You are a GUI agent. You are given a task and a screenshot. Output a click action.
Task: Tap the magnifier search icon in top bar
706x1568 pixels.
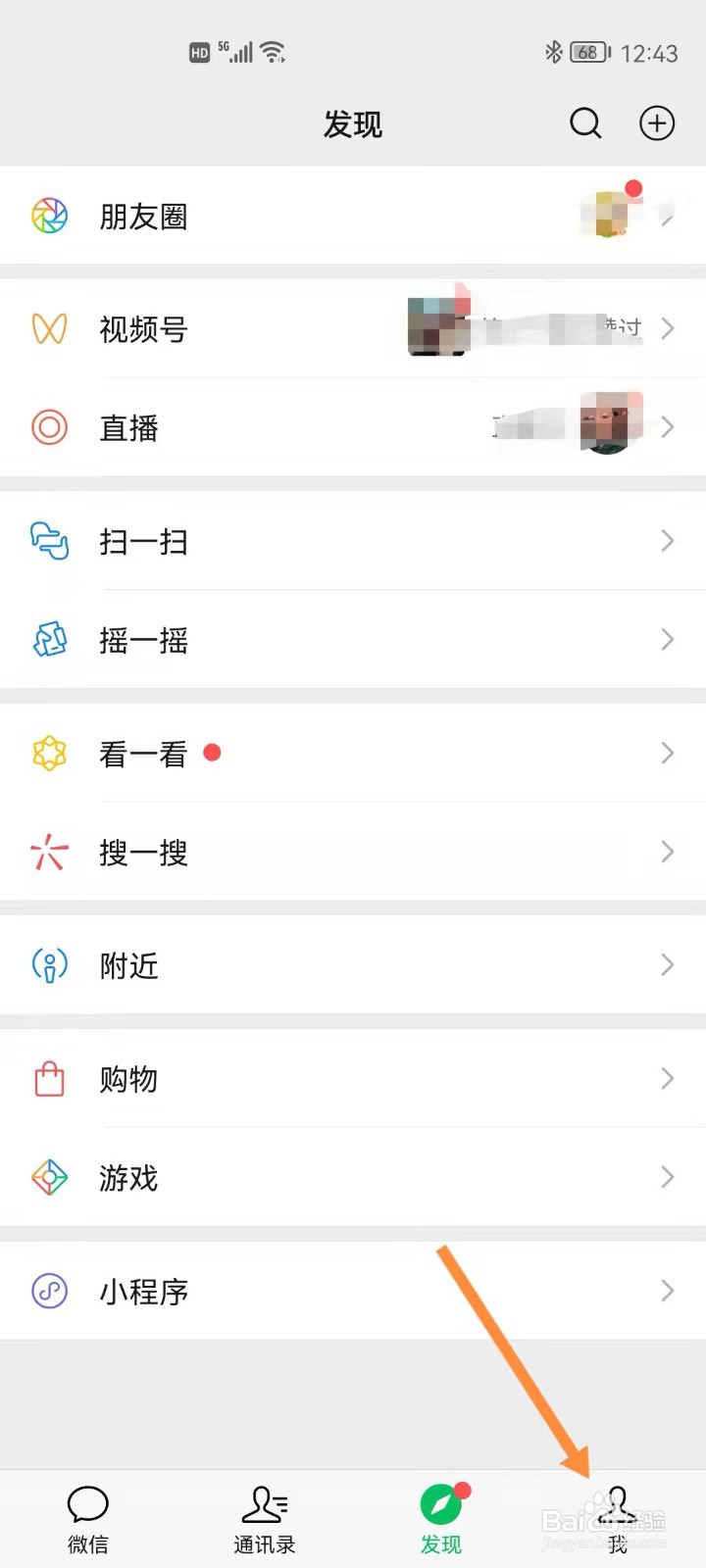point(585,123)
